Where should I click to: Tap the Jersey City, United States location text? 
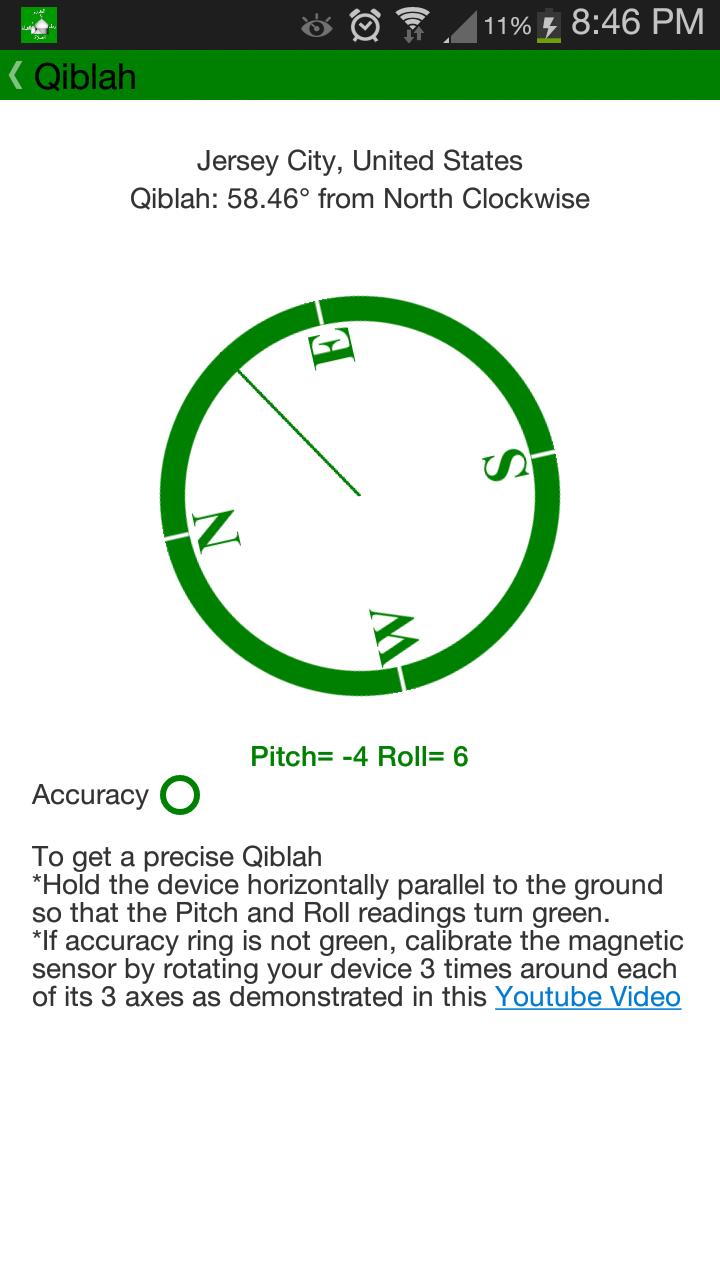coord(360,160)
